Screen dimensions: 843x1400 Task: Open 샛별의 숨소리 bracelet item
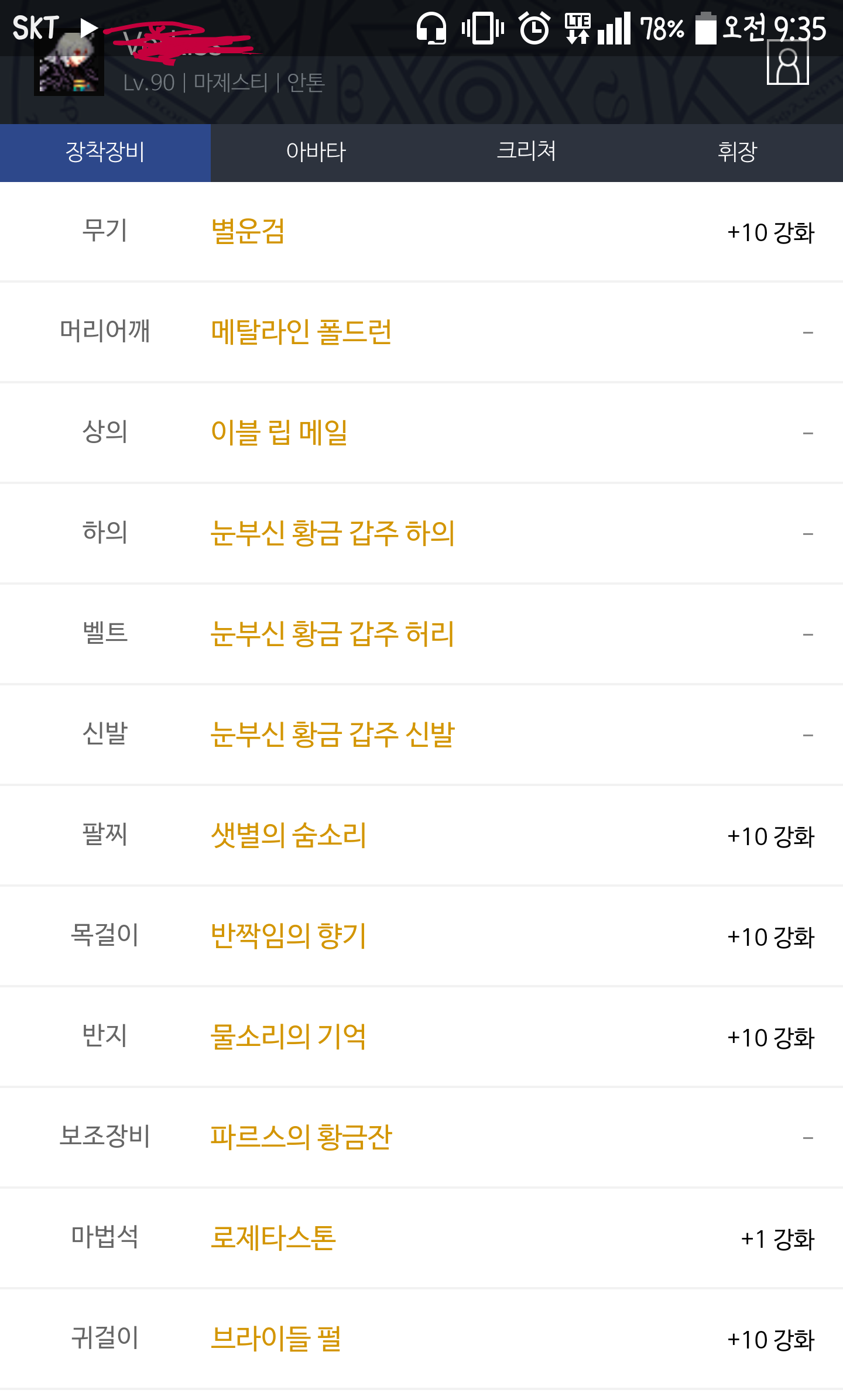[289, 836]
